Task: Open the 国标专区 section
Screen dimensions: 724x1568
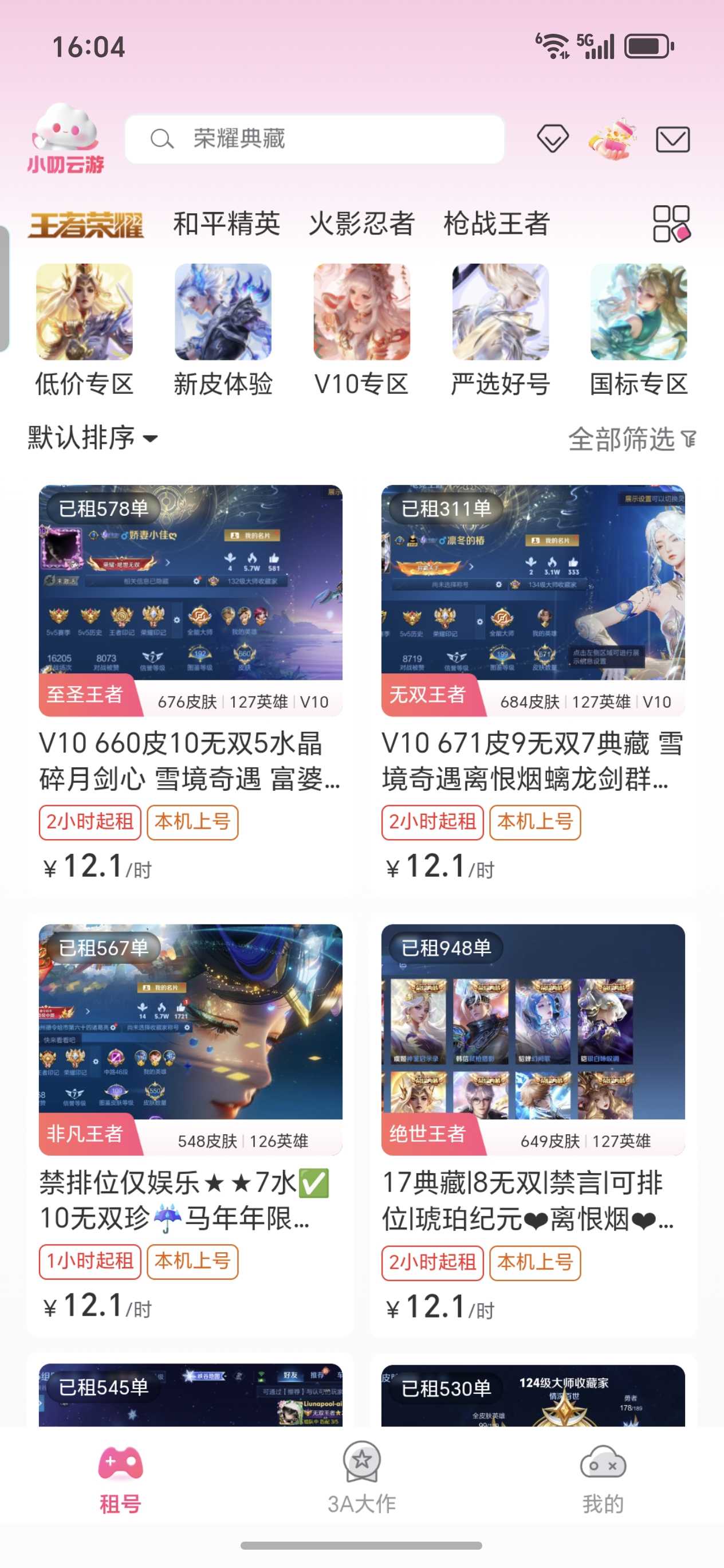Action: click(x=639, y=331)
